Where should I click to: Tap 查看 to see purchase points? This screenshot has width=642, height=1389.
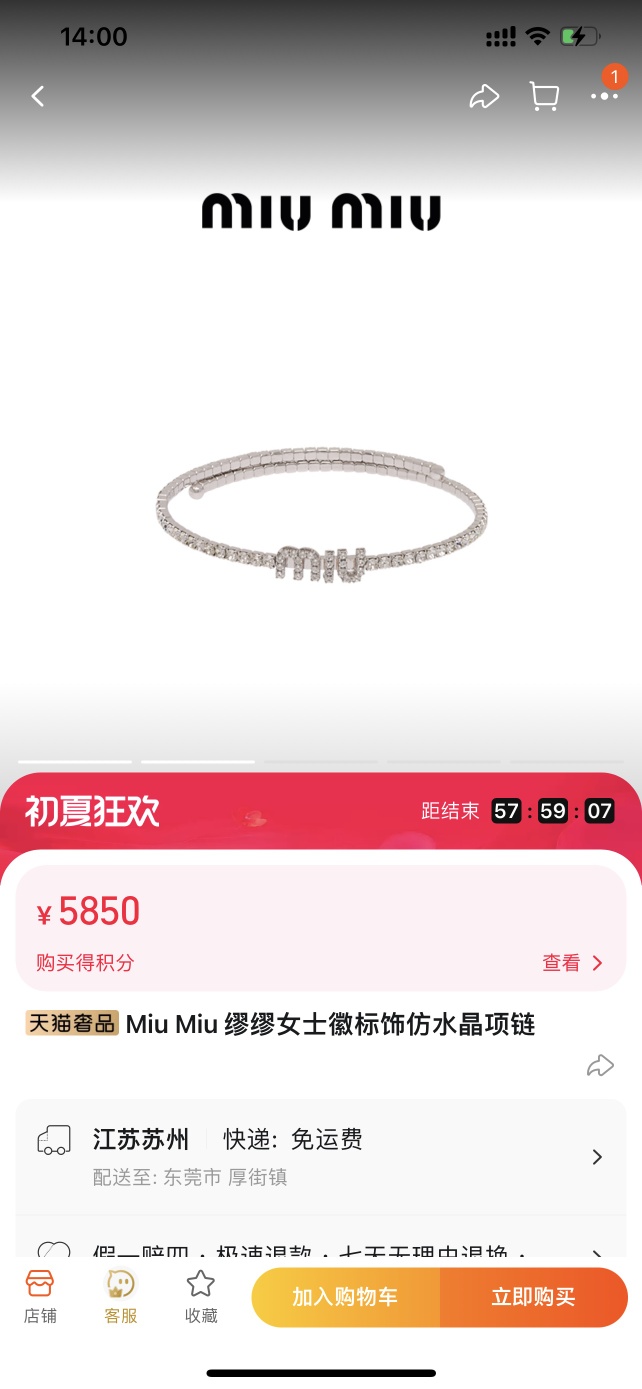pyautogui.click(x=572, y=963)
